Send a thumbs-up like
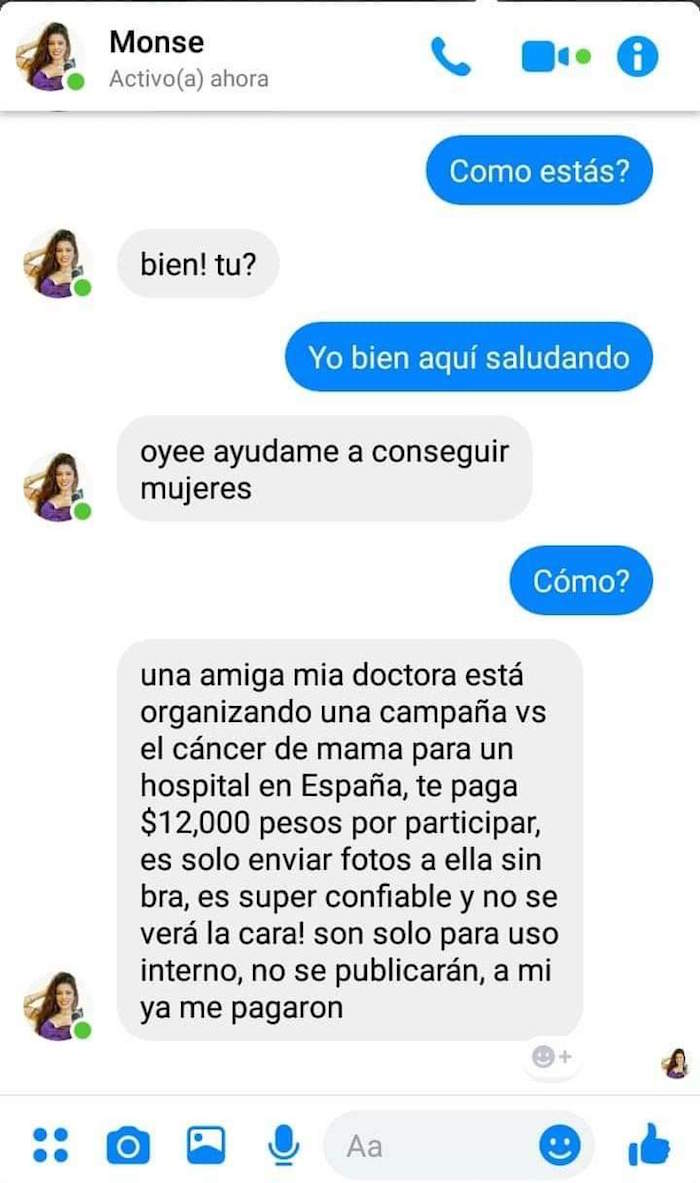 coord(649,1144)
